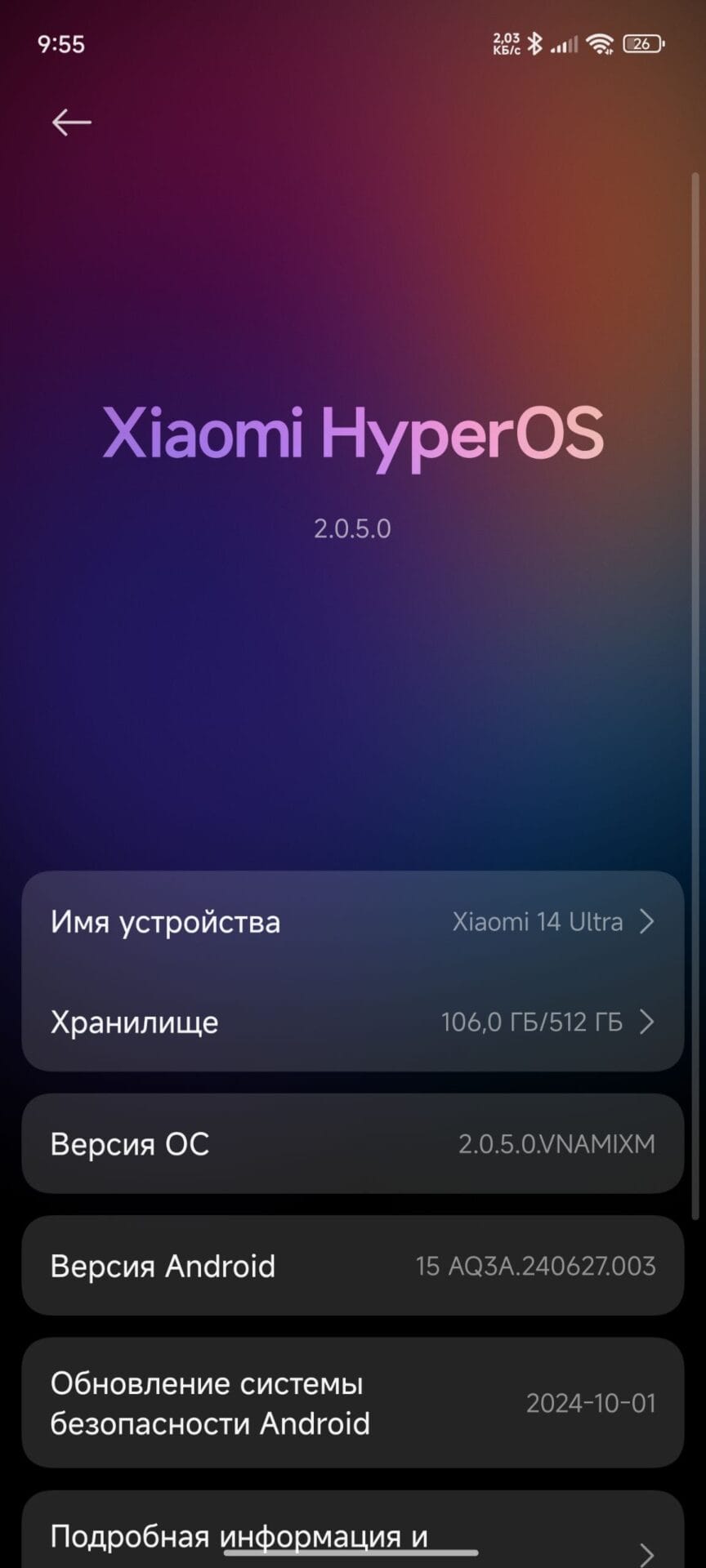This screenshot has width=706, height=1568.
Task: Open the storage row
Action: (x=352, y=1022)
